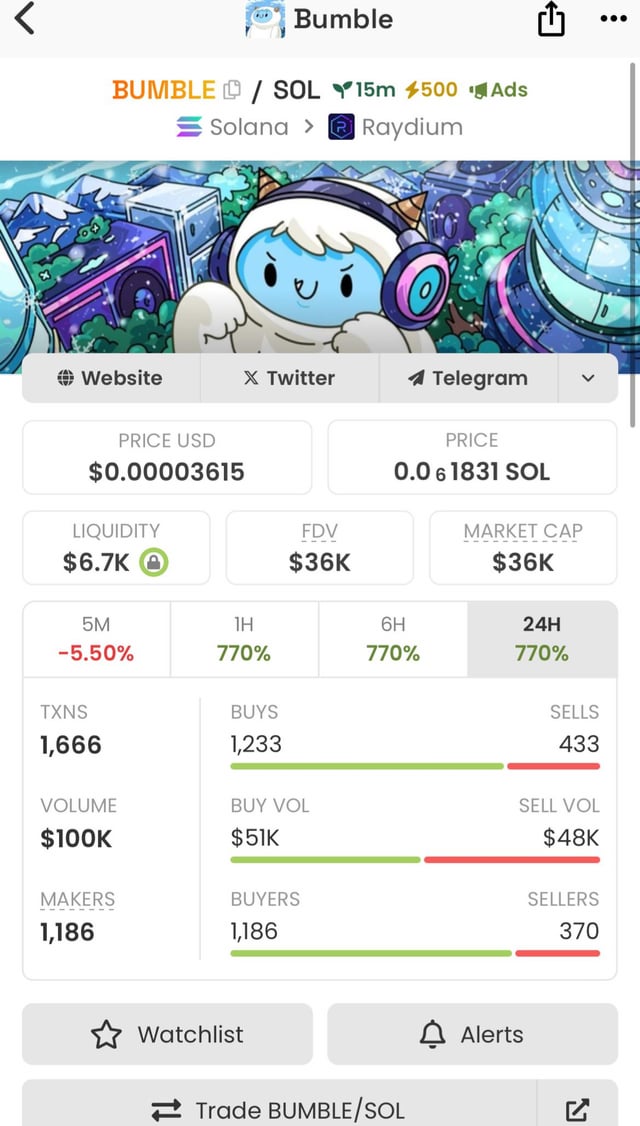Share this Bumble page

coord(551,20)
